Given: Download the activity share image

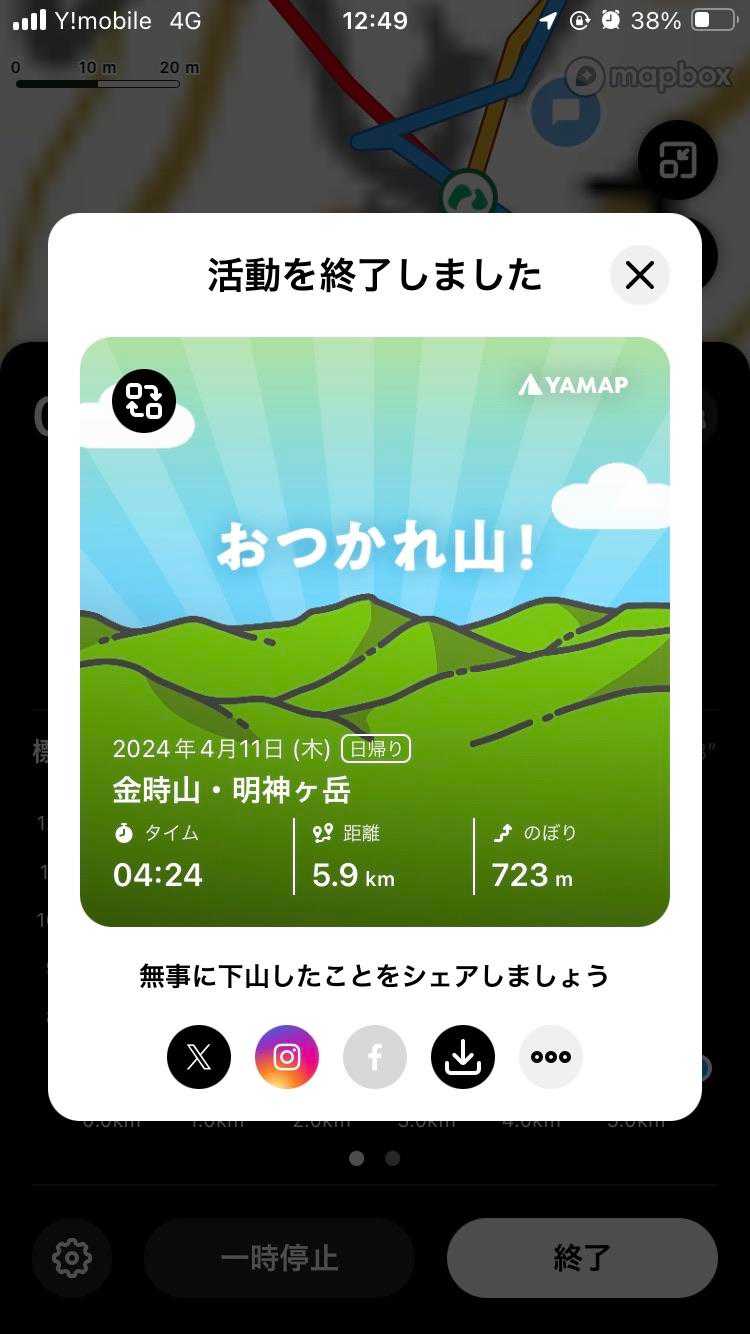Looking at the screenshot, I should point(463,1057).
